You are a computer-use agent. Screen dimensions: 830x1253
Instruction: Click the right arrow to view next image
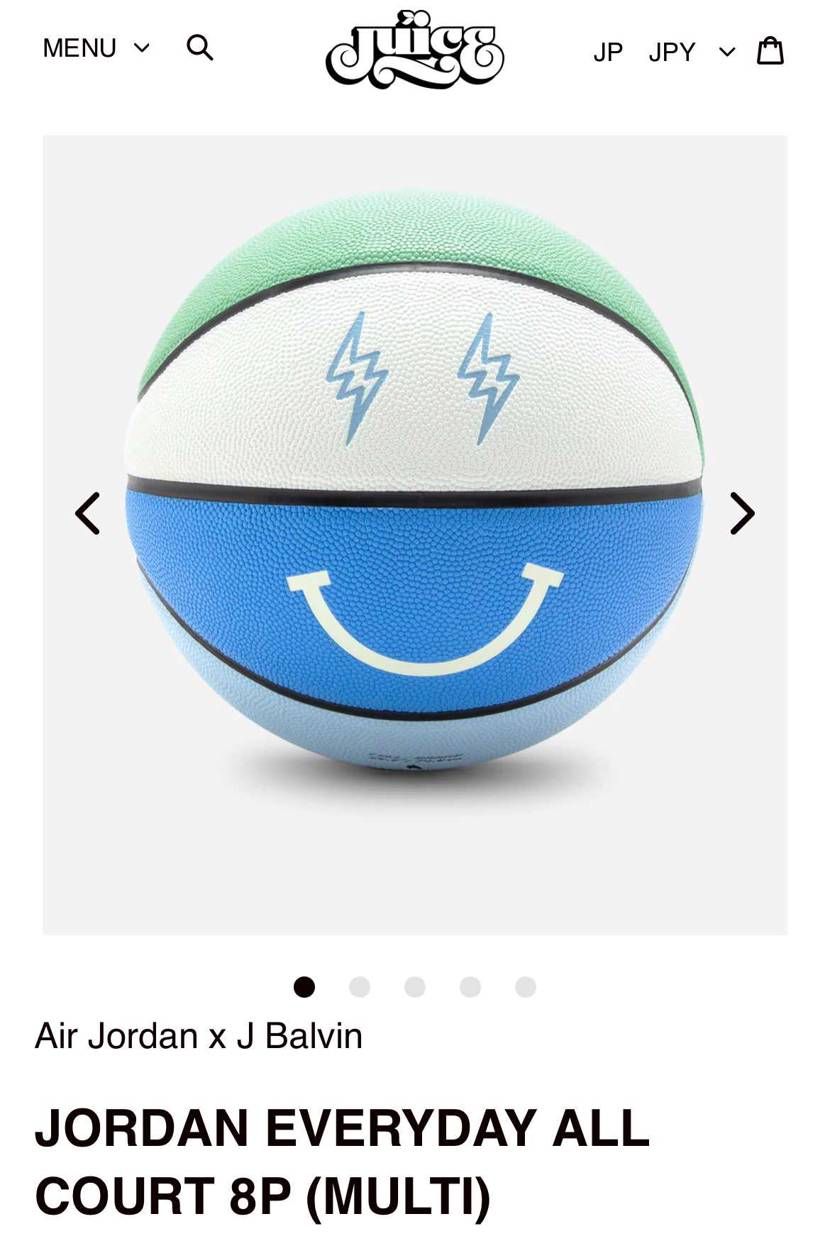point(743,513)
